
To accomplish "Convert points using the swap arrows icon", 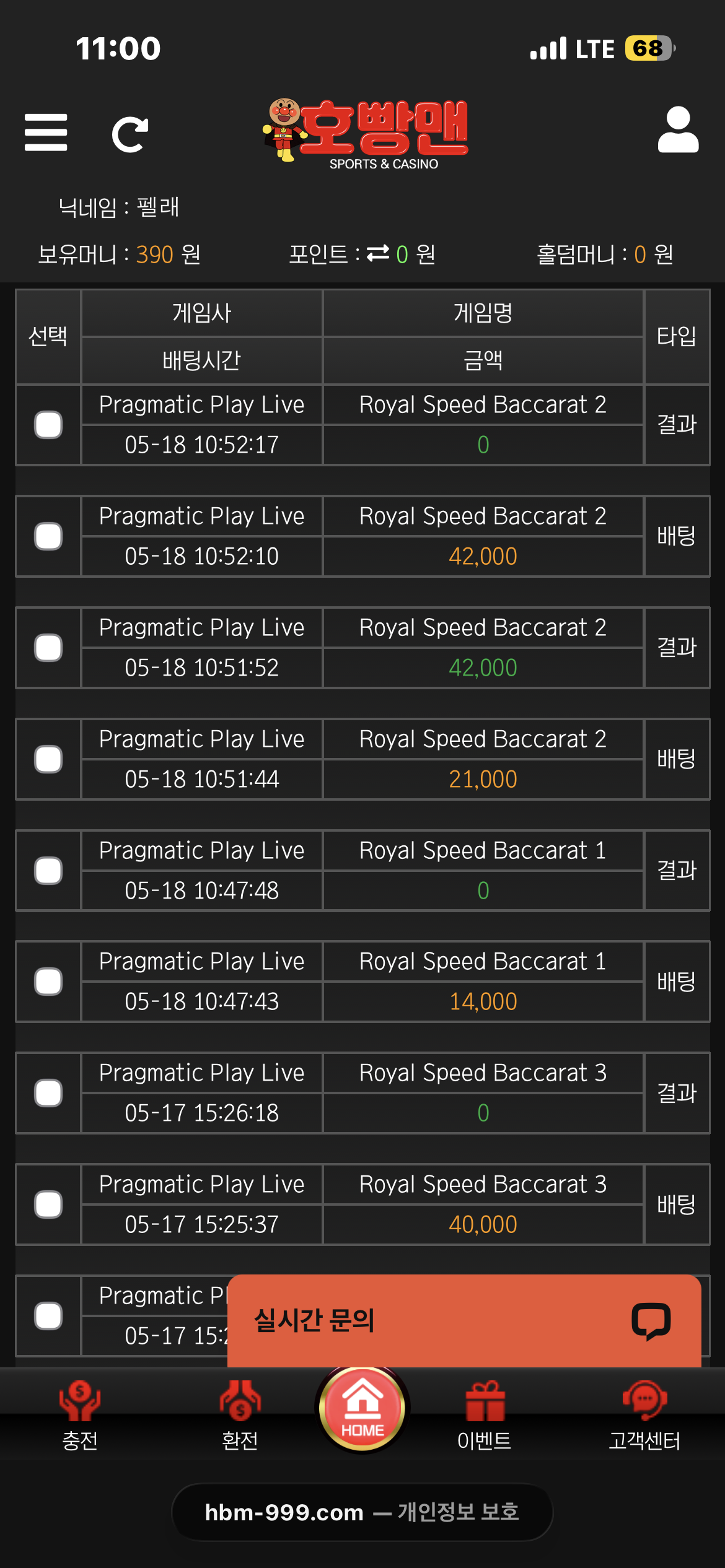I will (378, 253).
